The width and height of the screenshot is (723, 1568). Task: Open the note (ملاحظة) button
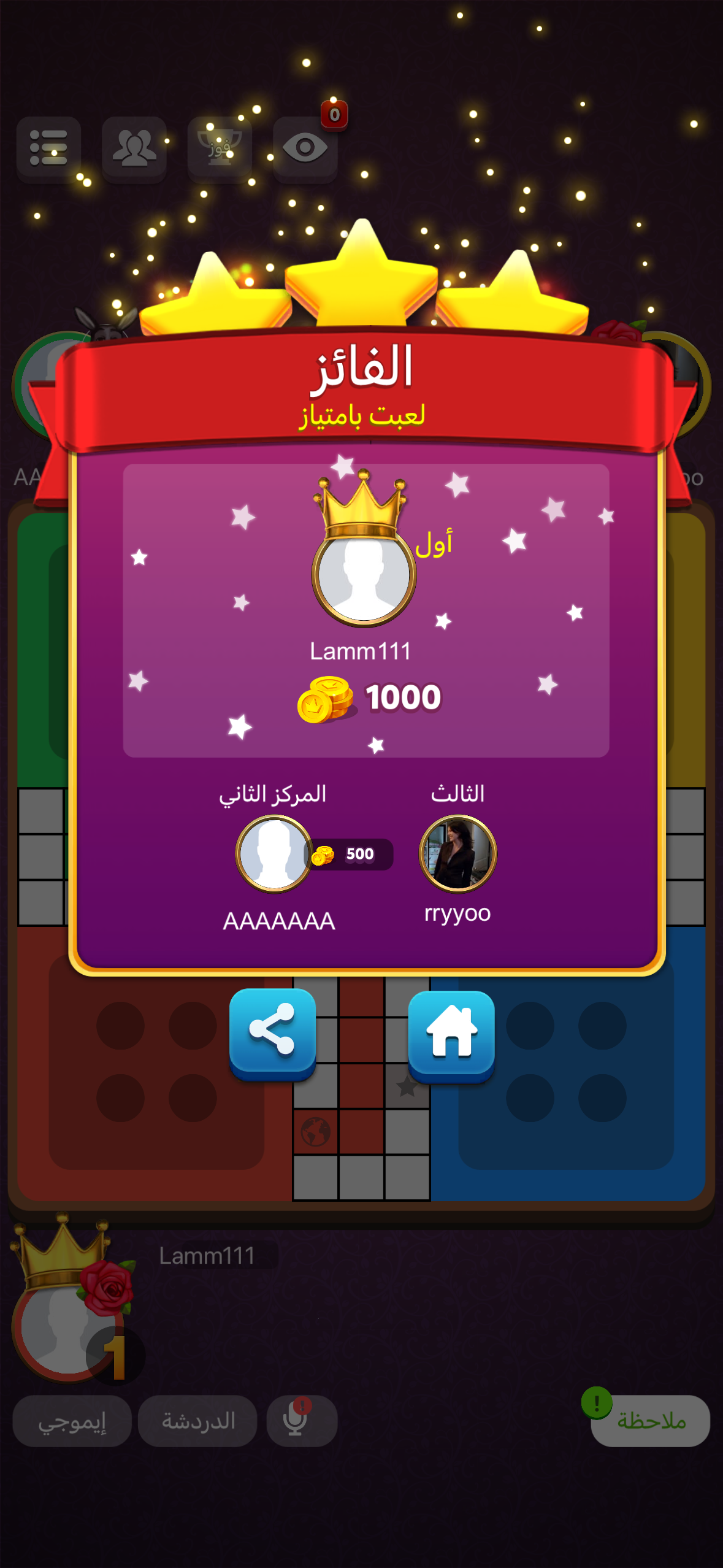[650, 1421]
